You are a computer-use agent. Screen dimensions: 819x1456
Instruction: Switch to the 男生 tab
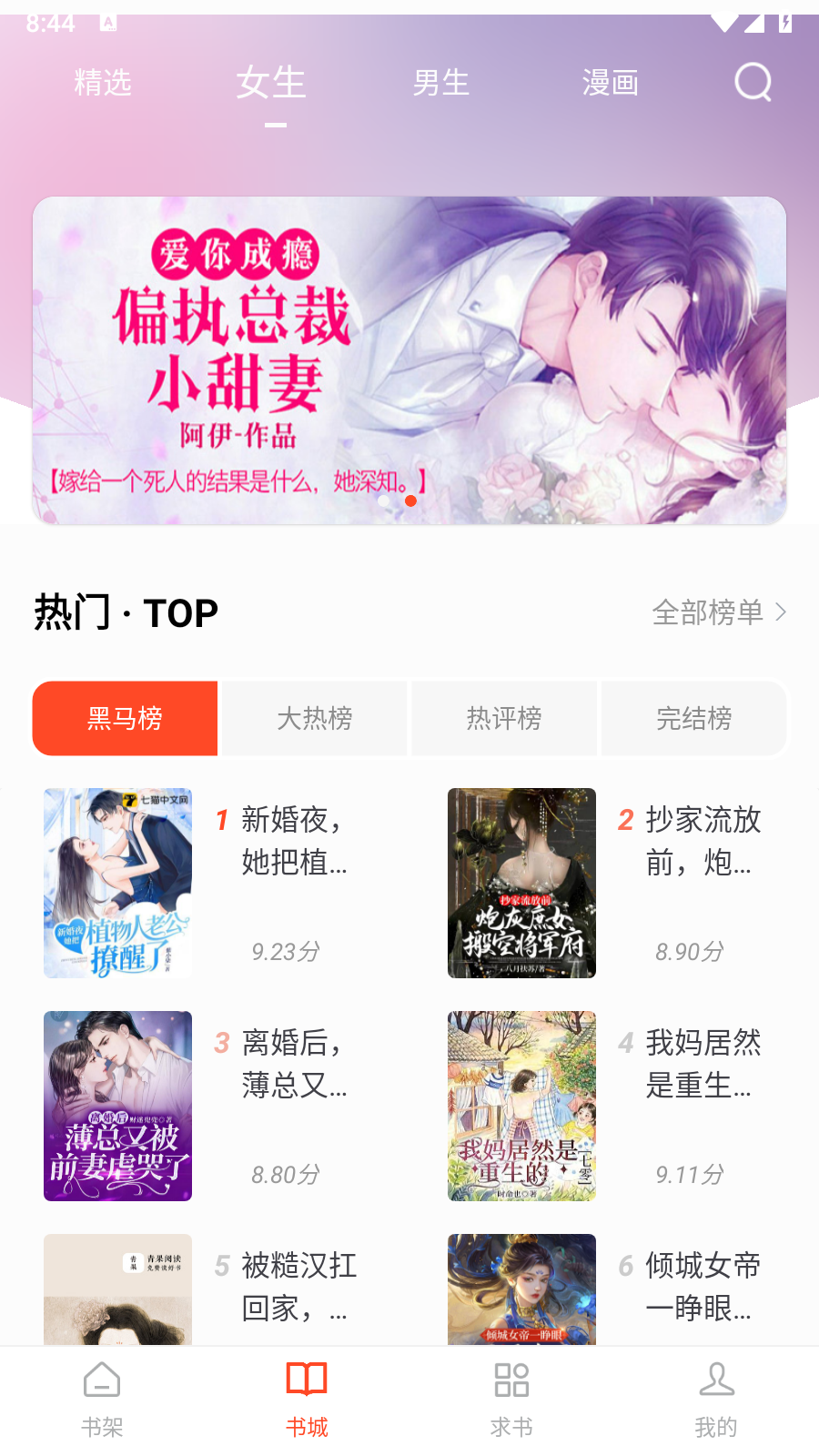440,83
